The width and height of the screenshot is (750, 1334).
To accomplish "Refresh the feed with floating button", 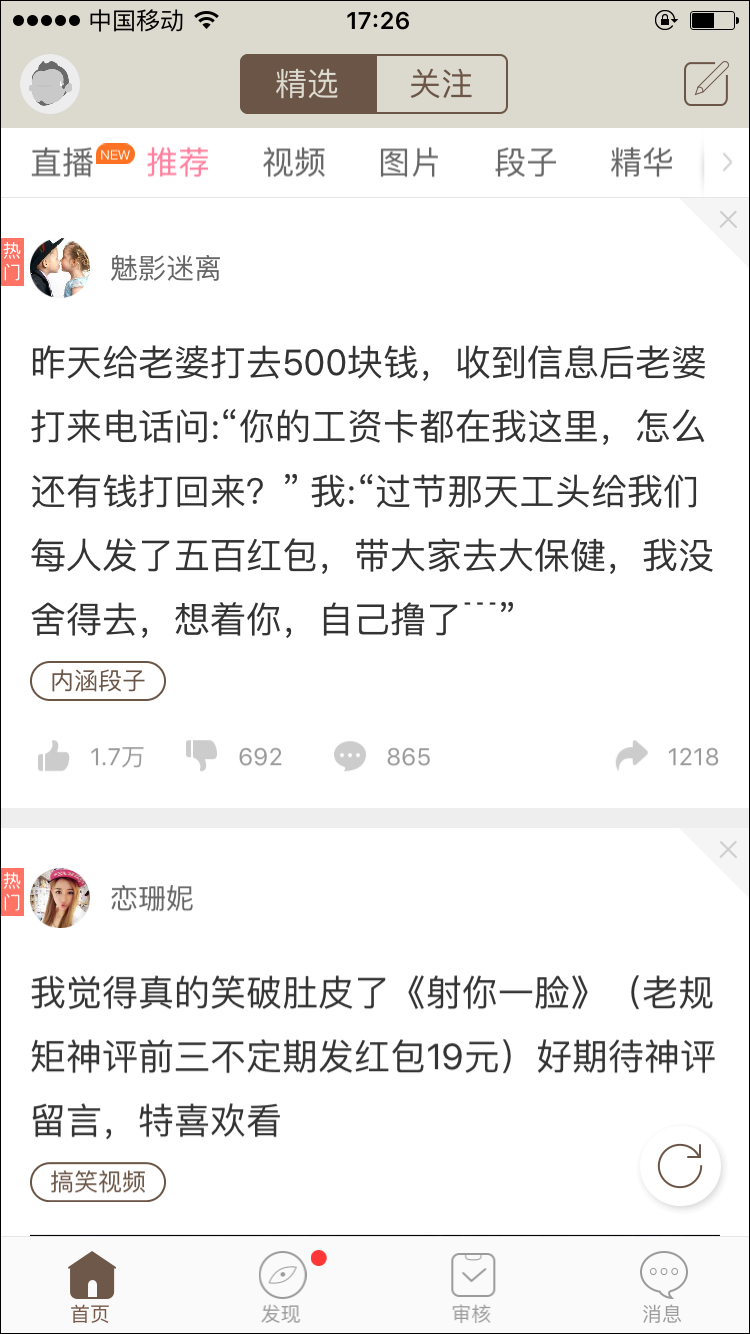I will [x=680, y=1166].
